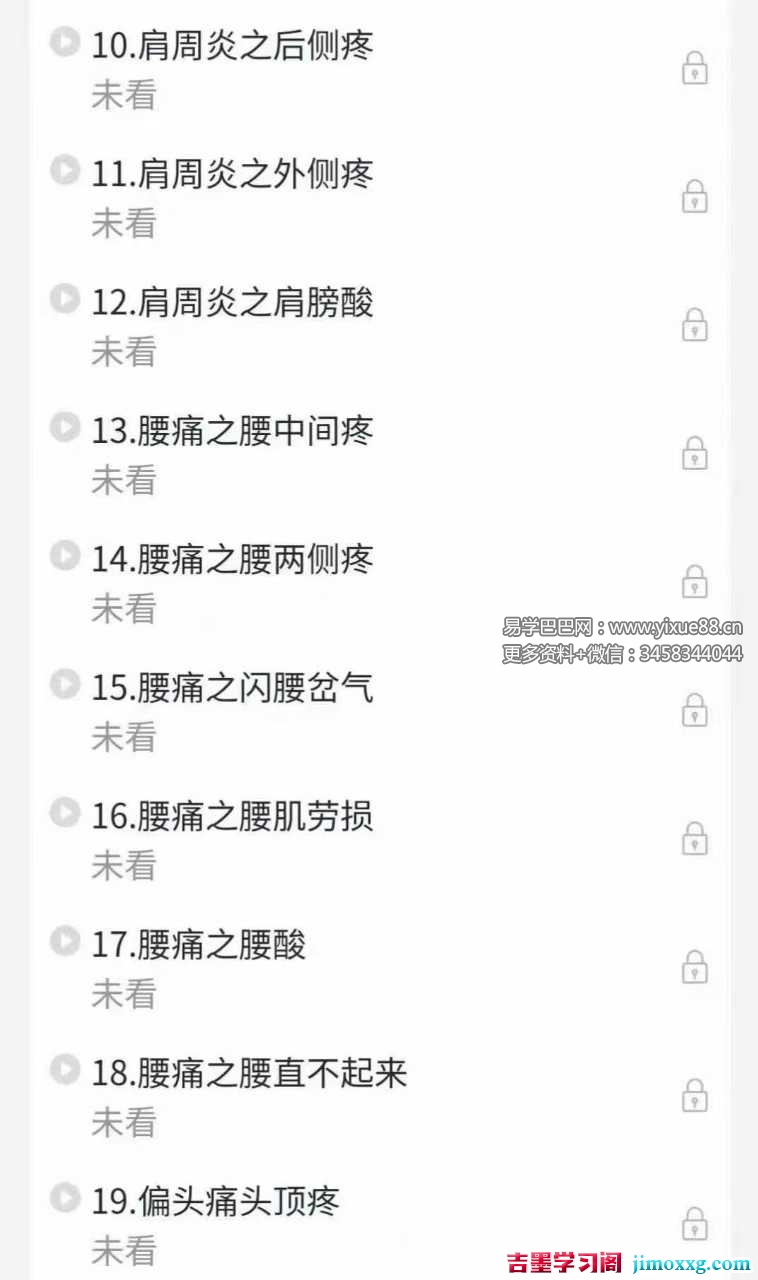The image size is (758, 1280).
Task: Tap lesson 14.腰痛之腰两侧疼
Action: click(232, 559)
